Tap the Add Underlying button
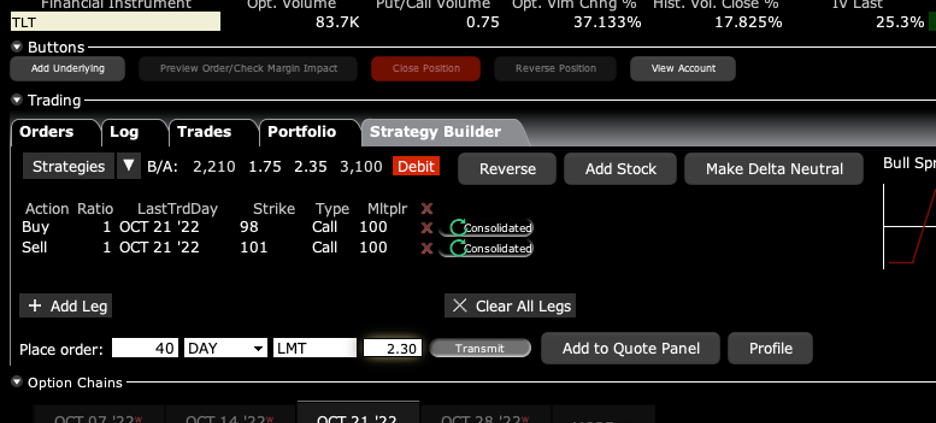The image size is (936, 423). click(x=67, y=68)
